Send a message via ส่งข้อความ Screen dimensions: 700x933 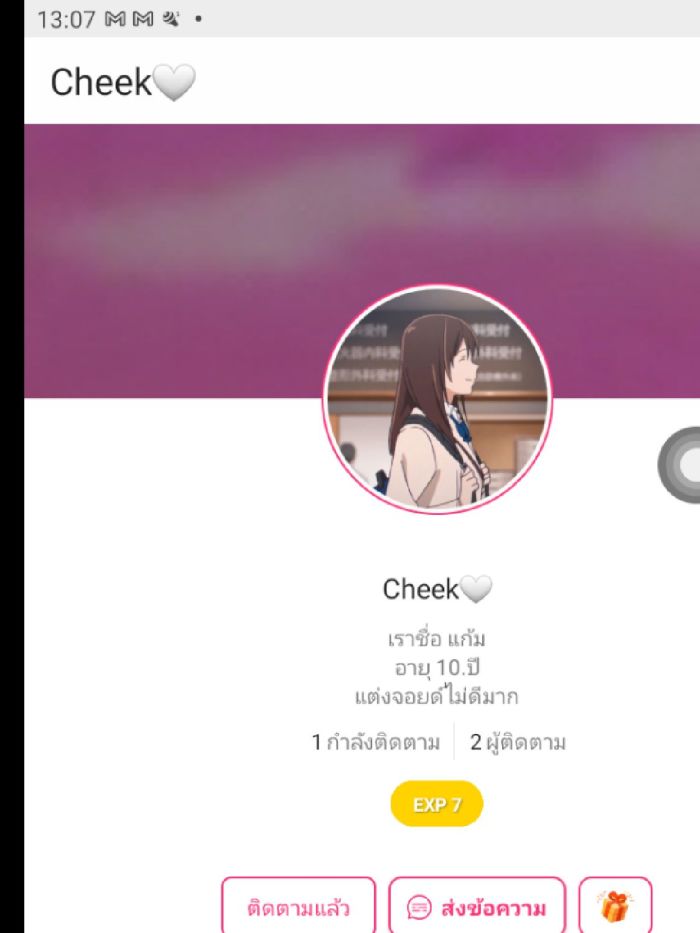click(x=477, y=908)
